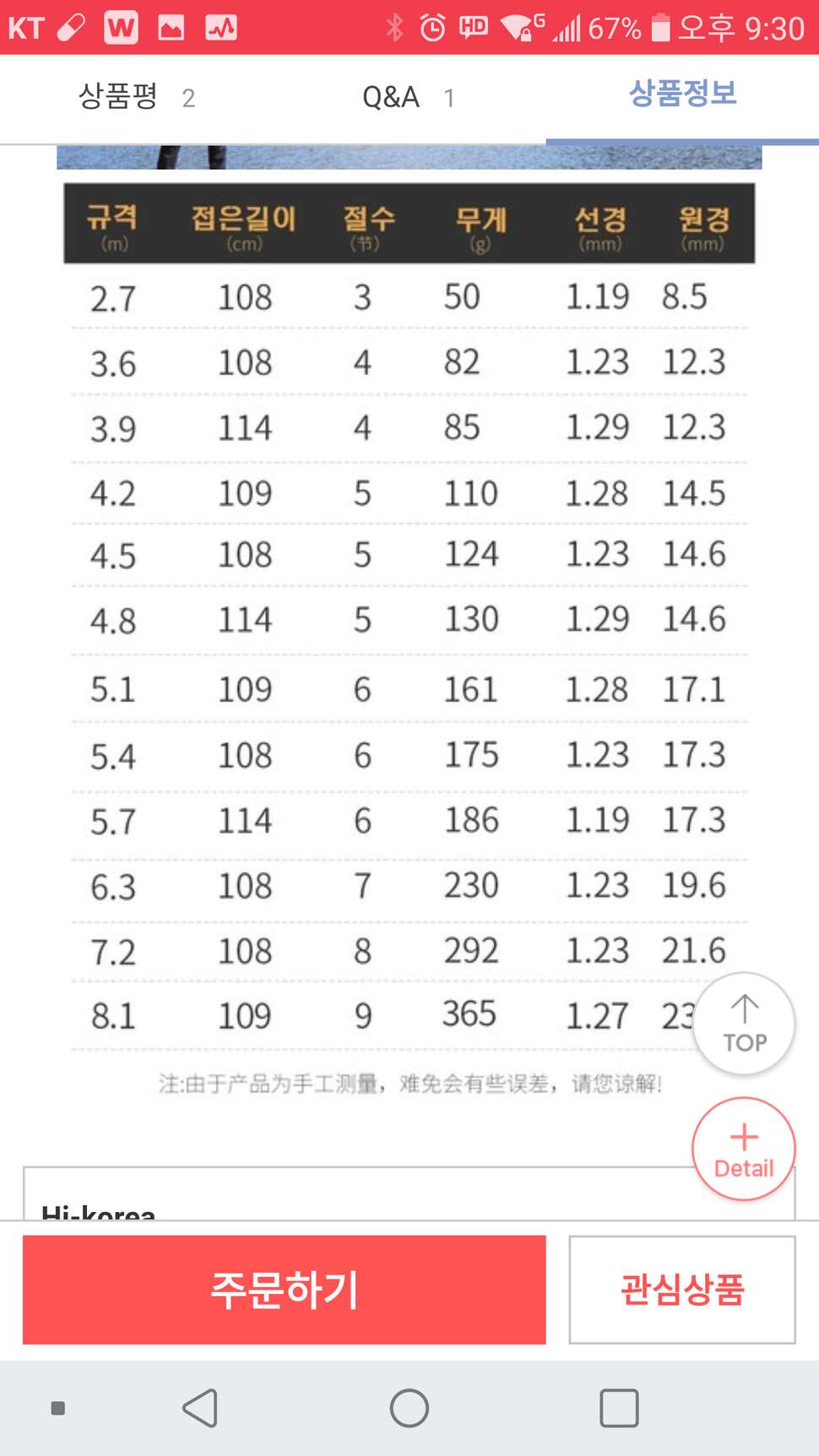Tap the TOP button to jump up

tap(744, 1024)
